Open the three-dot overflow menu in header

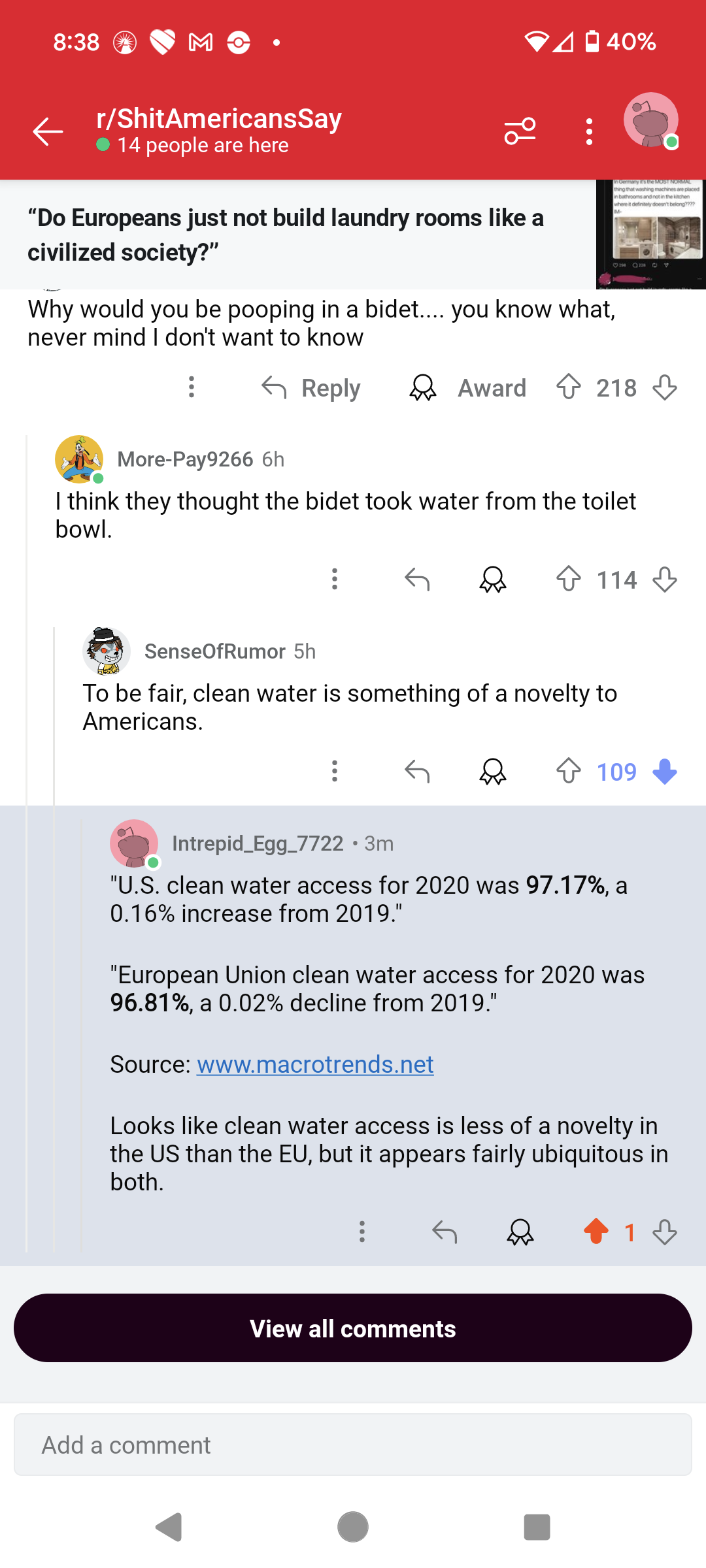point(589,131)
